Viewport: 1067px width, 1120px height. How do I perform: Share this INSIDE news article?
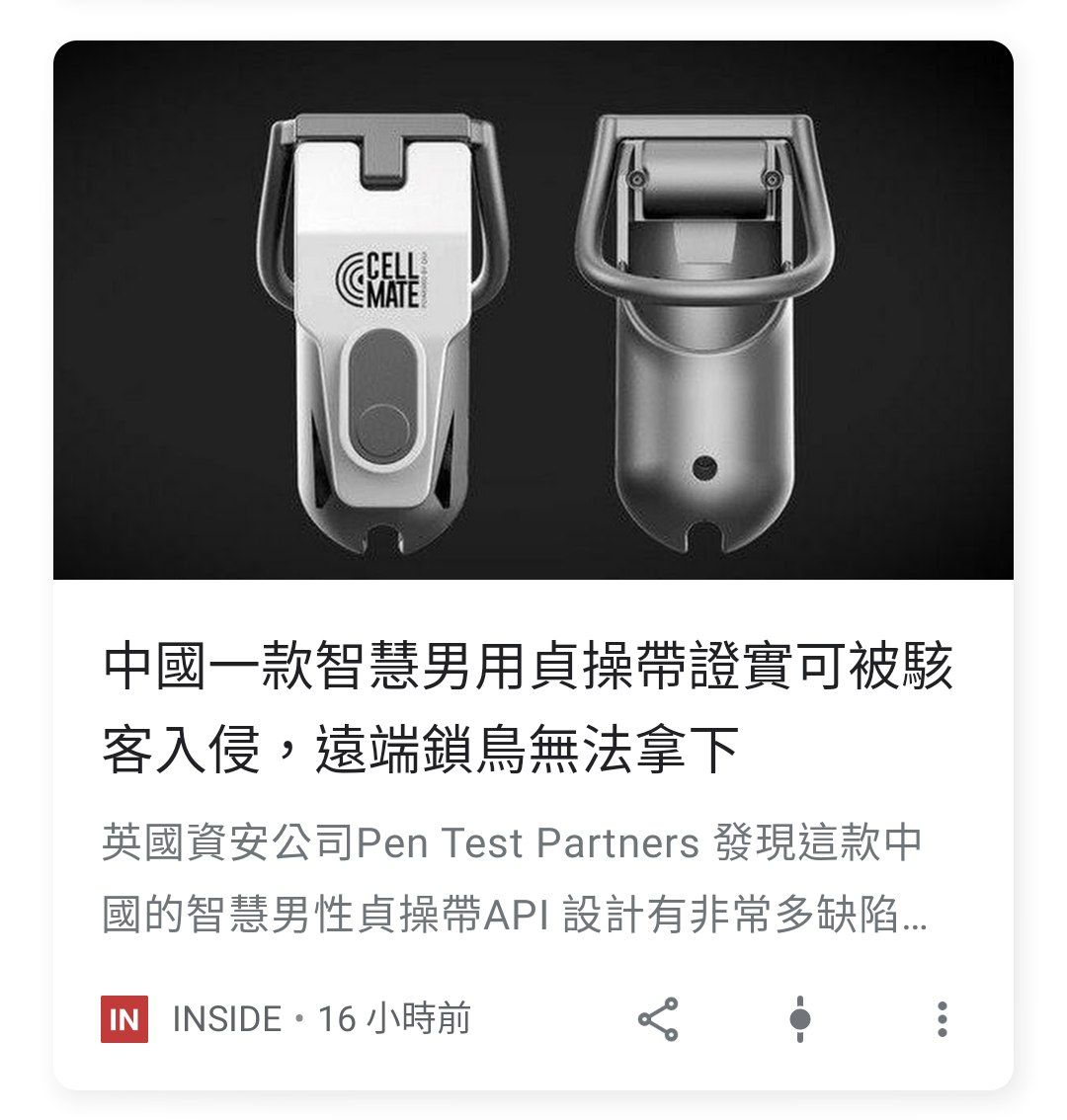(658, 1018)
